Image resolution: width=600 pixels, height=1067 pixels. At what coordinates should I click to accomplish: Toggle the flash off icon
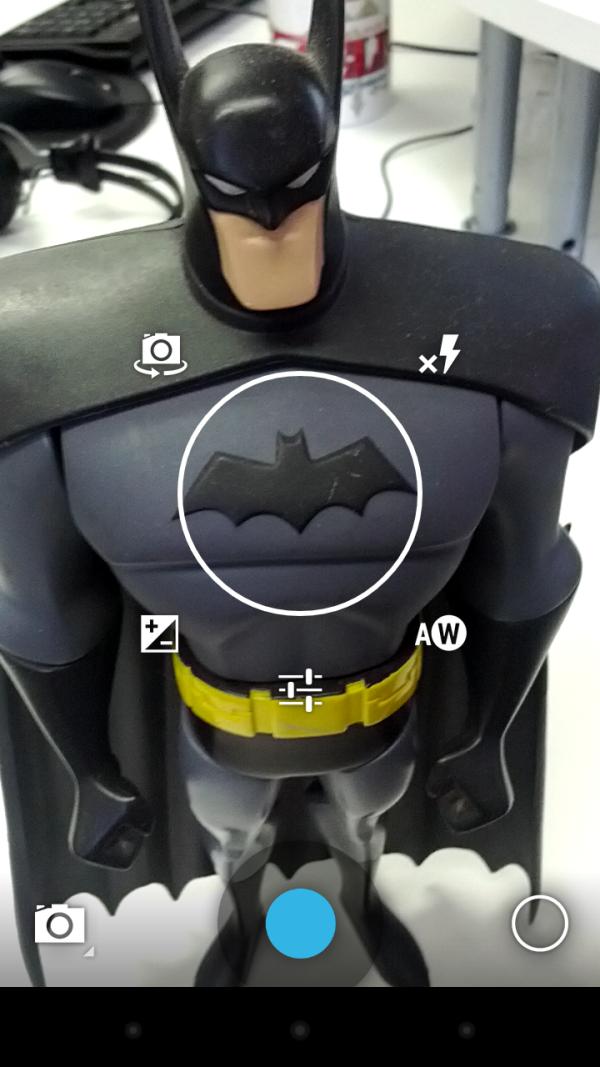(x=440, y=355)
